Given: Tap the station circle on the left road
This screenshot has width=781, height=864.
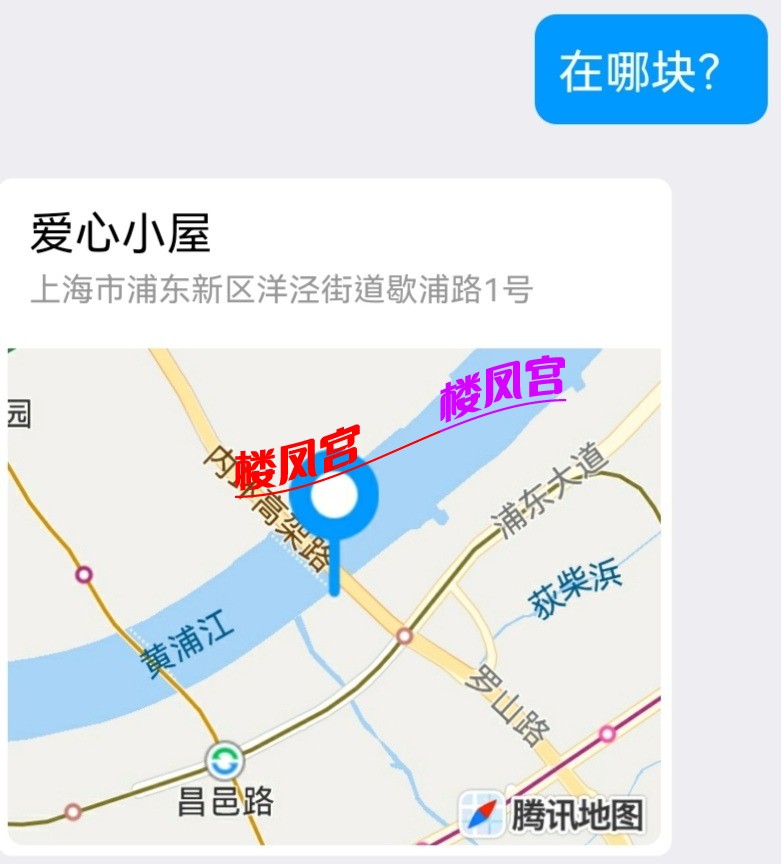Looking at the screenshot, I should pos(82,574).
